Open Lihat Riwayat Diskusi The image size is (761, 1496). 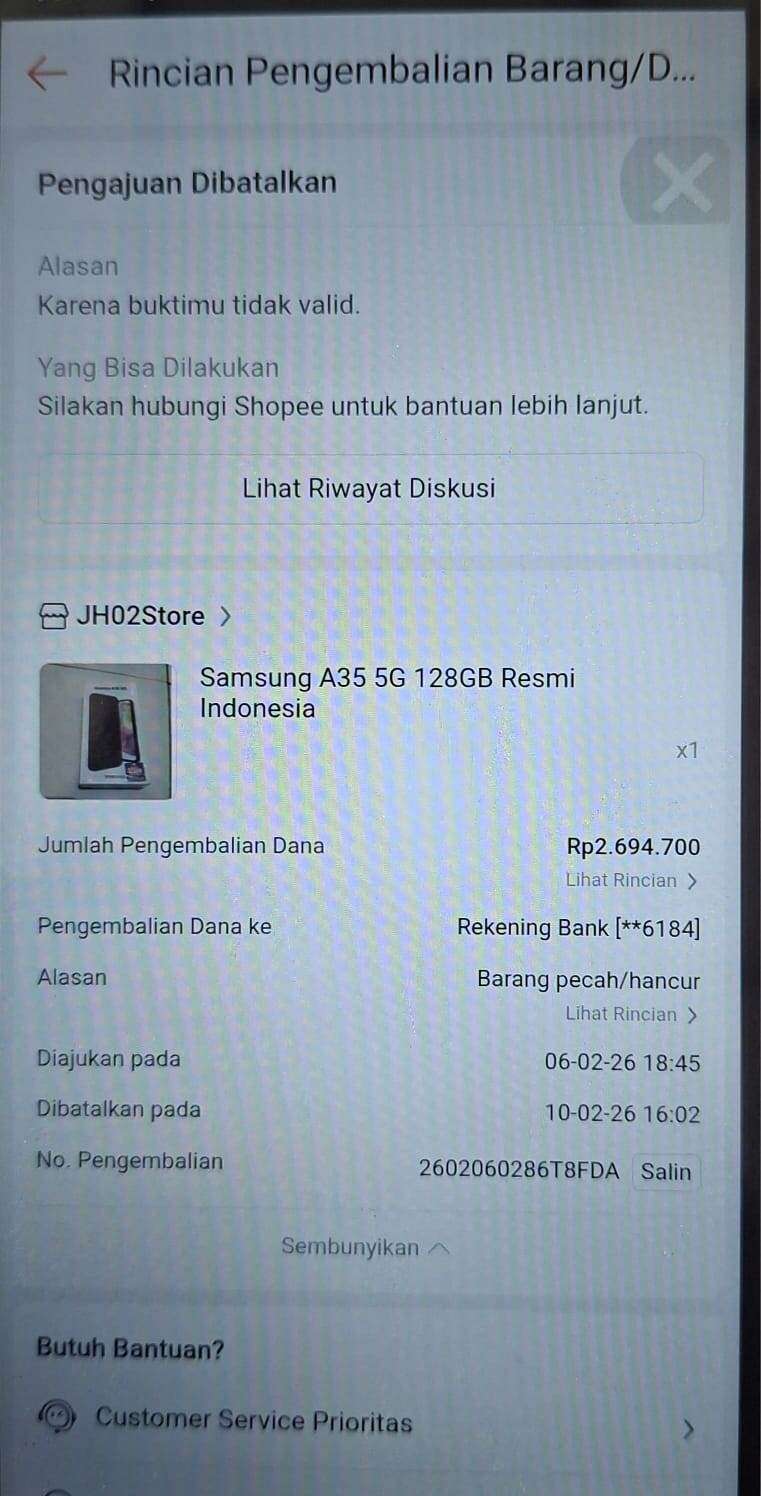(369, 489)
